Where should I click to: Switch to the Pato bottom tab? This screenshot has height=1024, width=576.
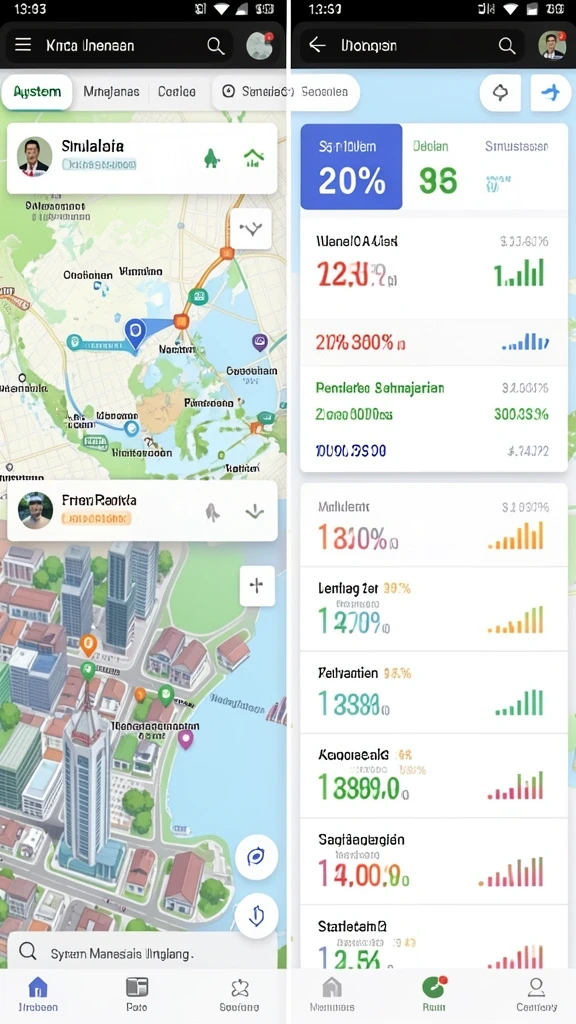click(x=136, y=993)
